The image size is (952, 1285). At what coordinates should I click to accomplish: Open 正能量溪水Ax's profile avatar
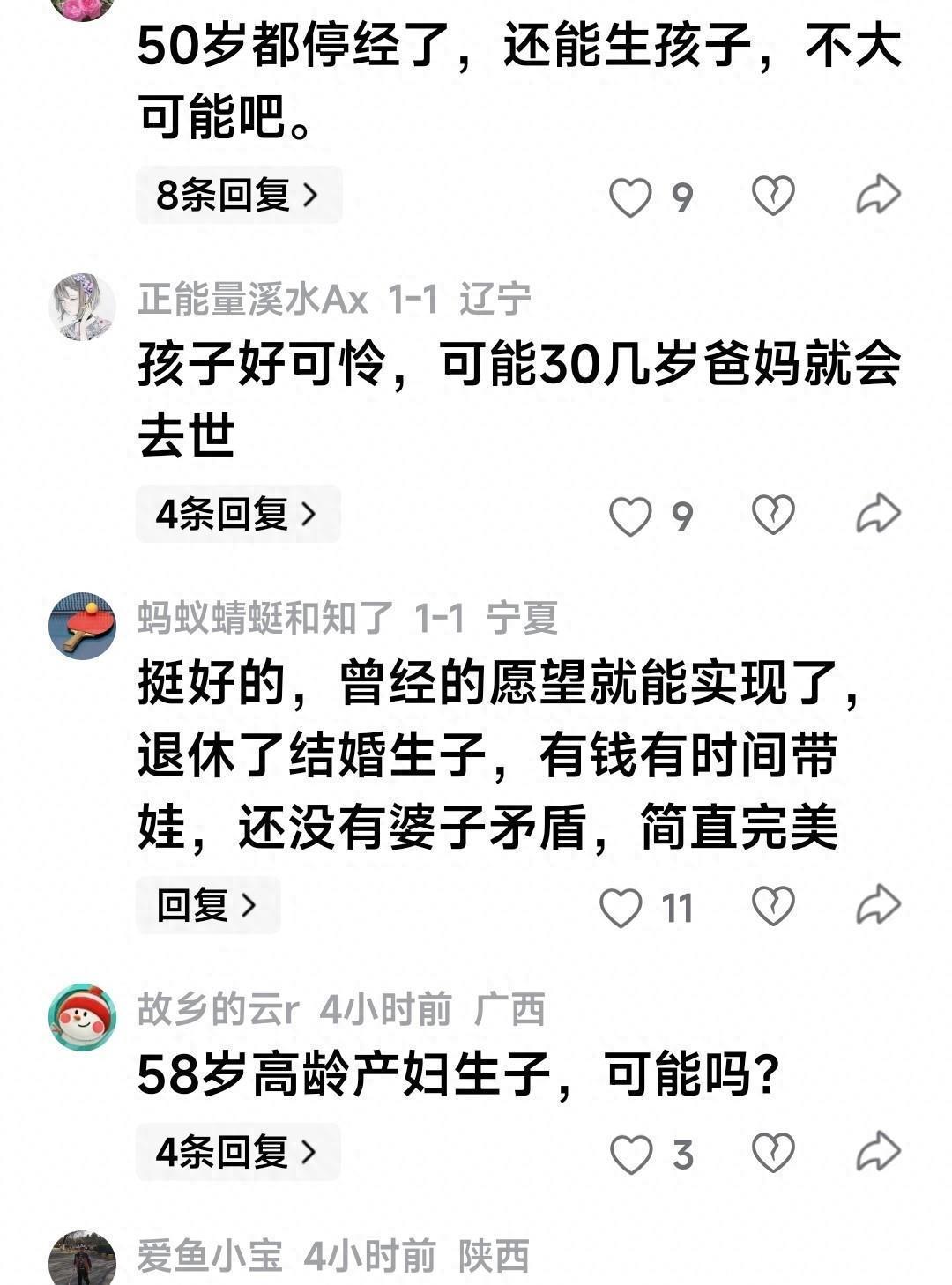point(82,307)
